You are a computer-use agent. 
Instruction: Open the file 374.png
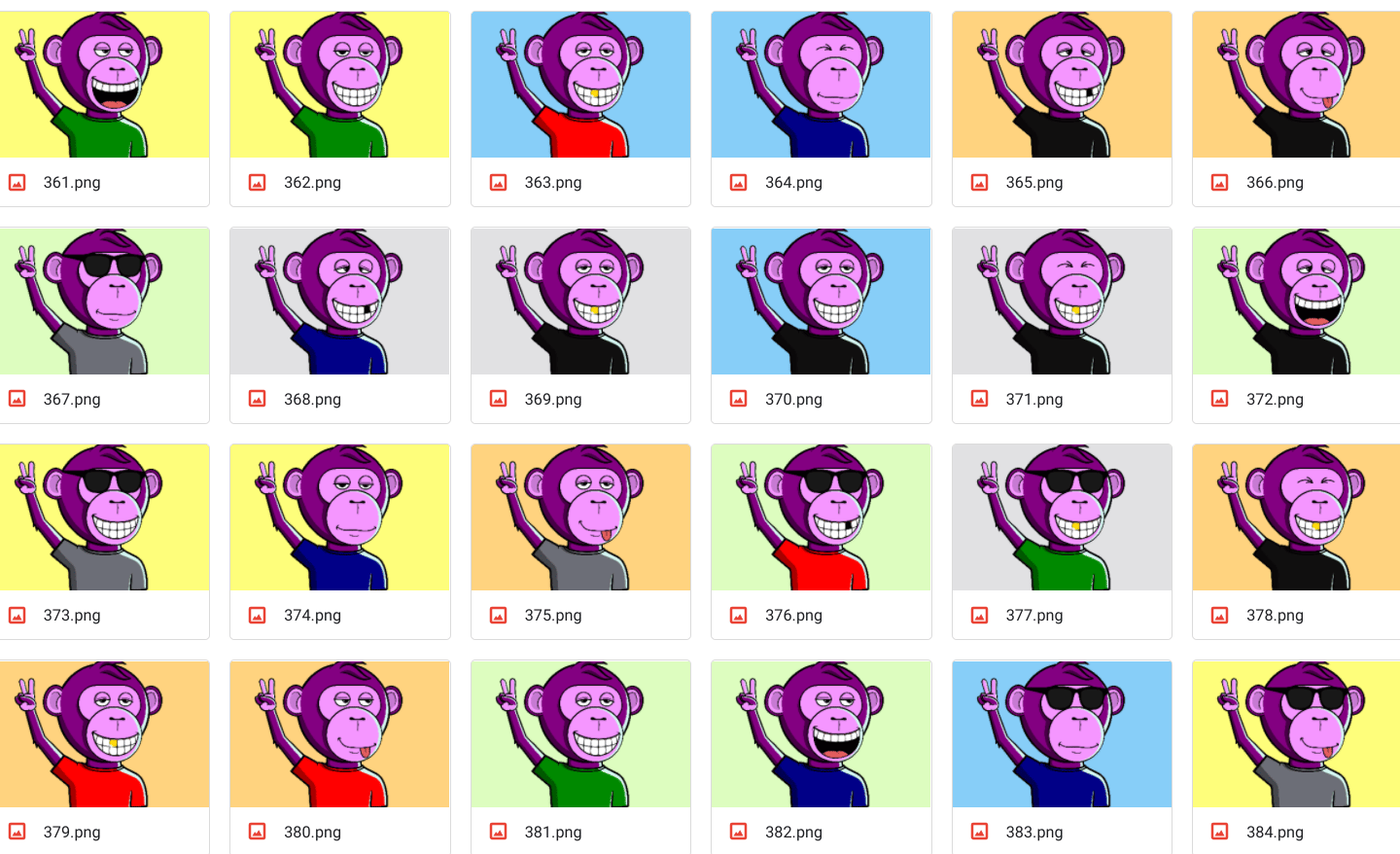(339, 518)
